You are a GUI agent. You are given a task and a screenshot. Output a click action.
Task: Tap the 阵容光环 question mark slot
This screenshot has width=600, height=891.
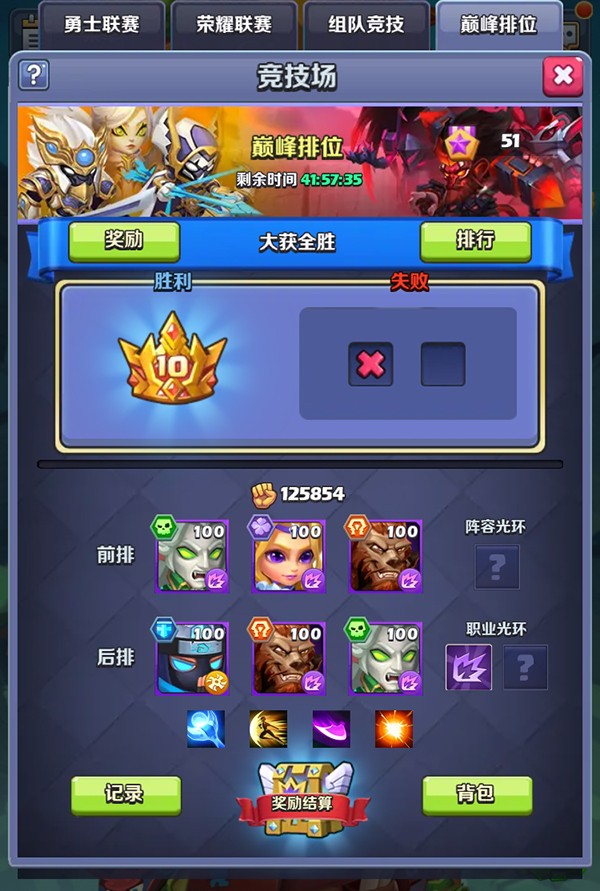[x=497, y=567]
